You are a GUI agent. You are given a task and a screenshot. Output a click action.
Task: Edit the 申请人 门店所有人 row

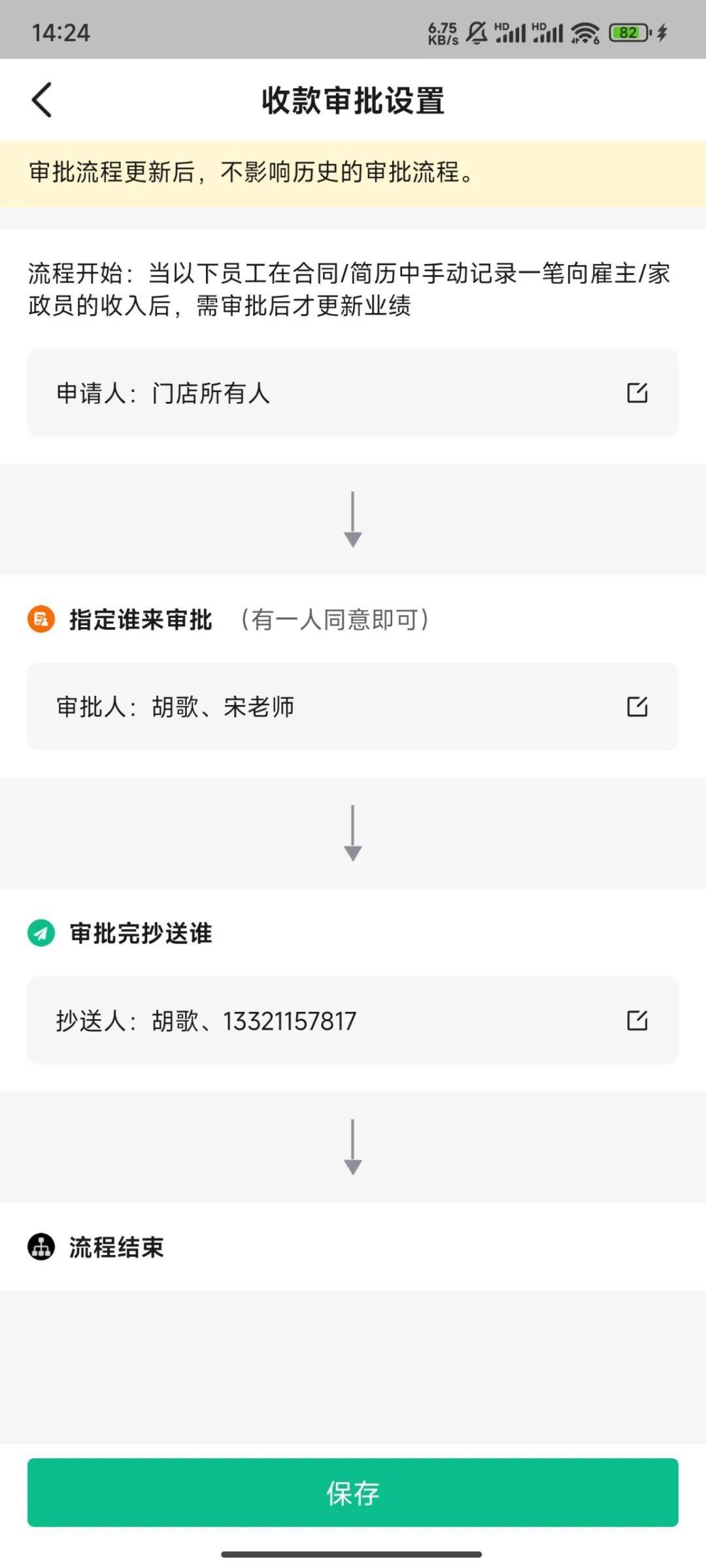pyautogui.click(x=637, y=393)
